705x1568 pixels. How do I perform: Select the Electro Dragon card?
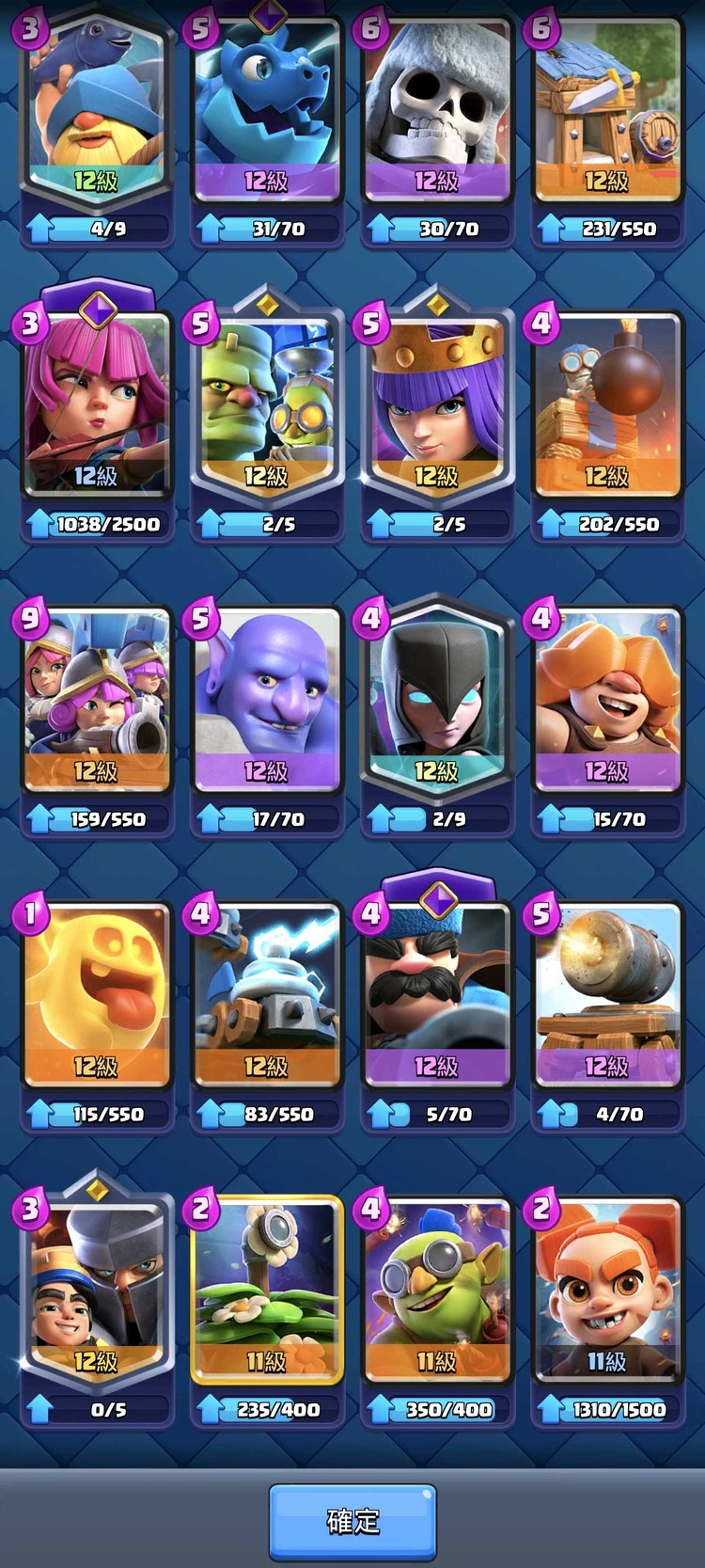coord(267,108)
